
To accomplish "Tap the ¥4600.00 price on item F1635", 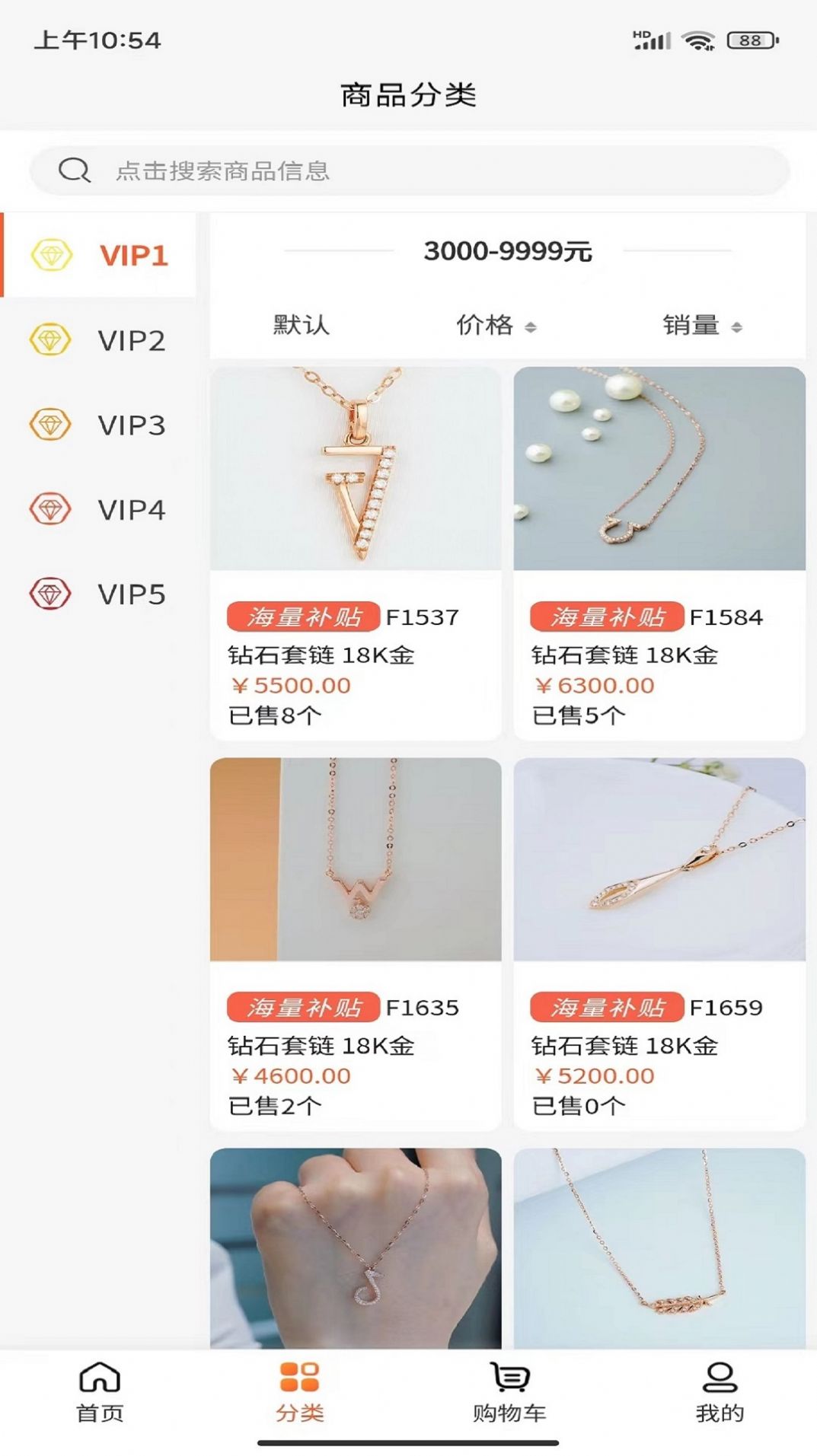I will pos(289,1075).
